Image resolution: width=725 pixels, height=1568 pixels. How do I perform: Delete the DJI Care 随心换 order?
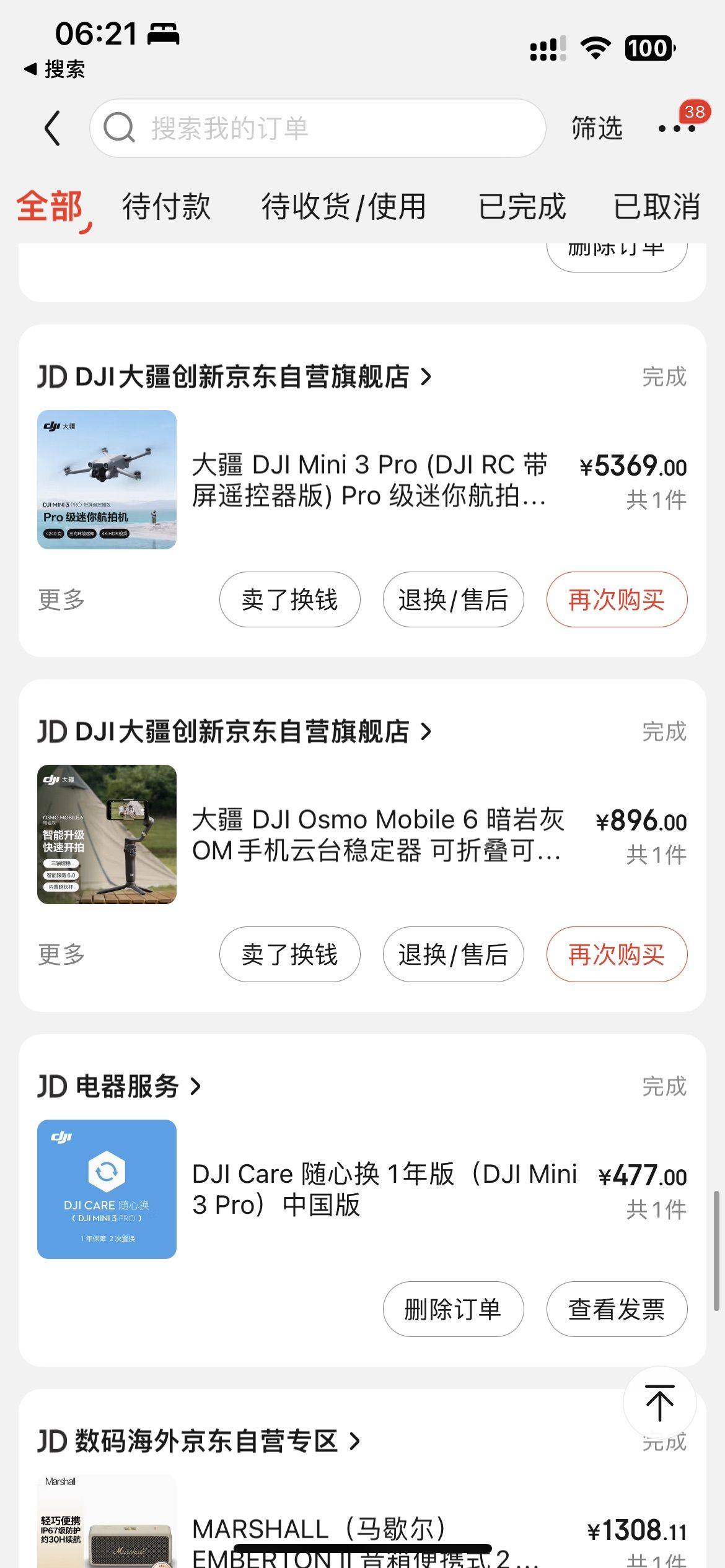pyautogui.click(x=453, y=1309)
